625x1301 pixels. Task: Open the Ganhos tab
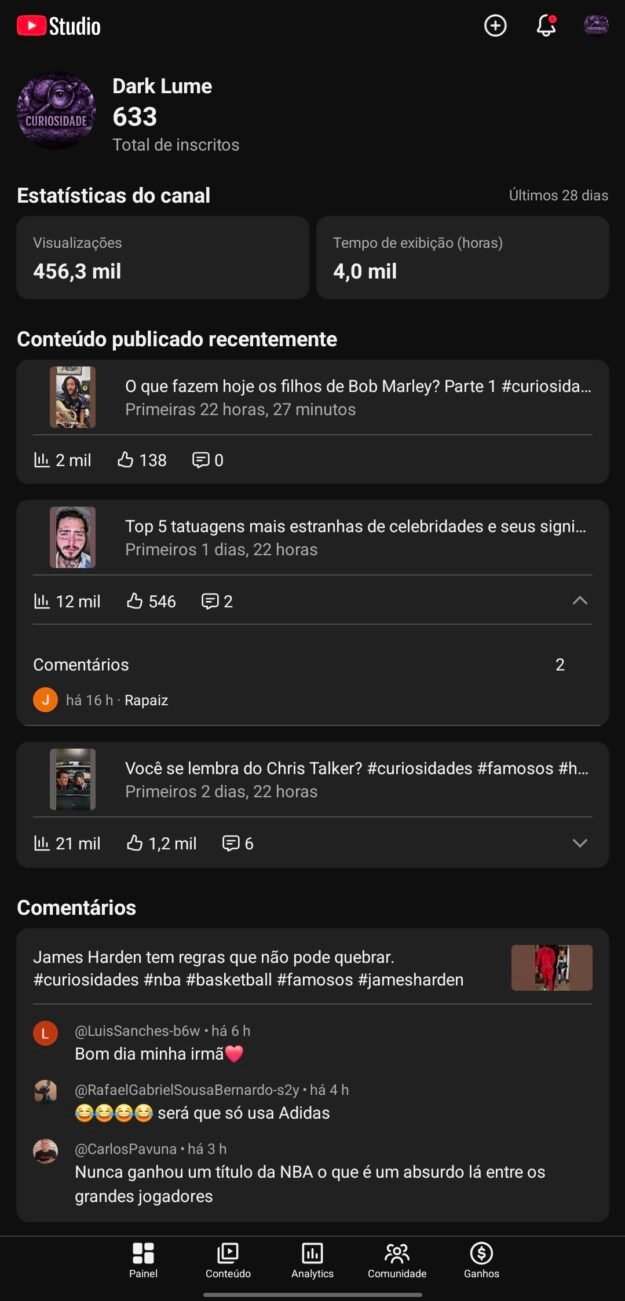[481, 1260]
